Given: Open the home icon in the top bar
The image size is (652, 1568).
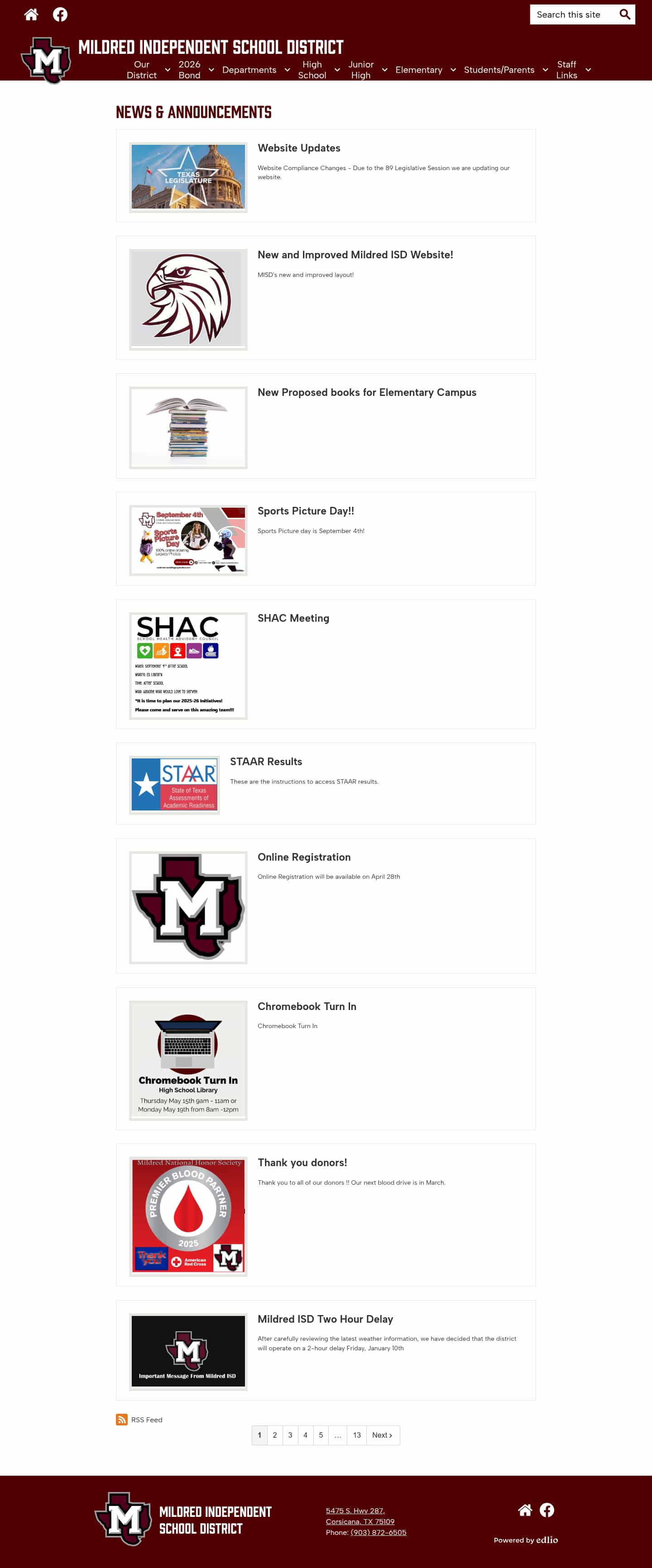Looking at the screenshot, I should tap(31, 14).
